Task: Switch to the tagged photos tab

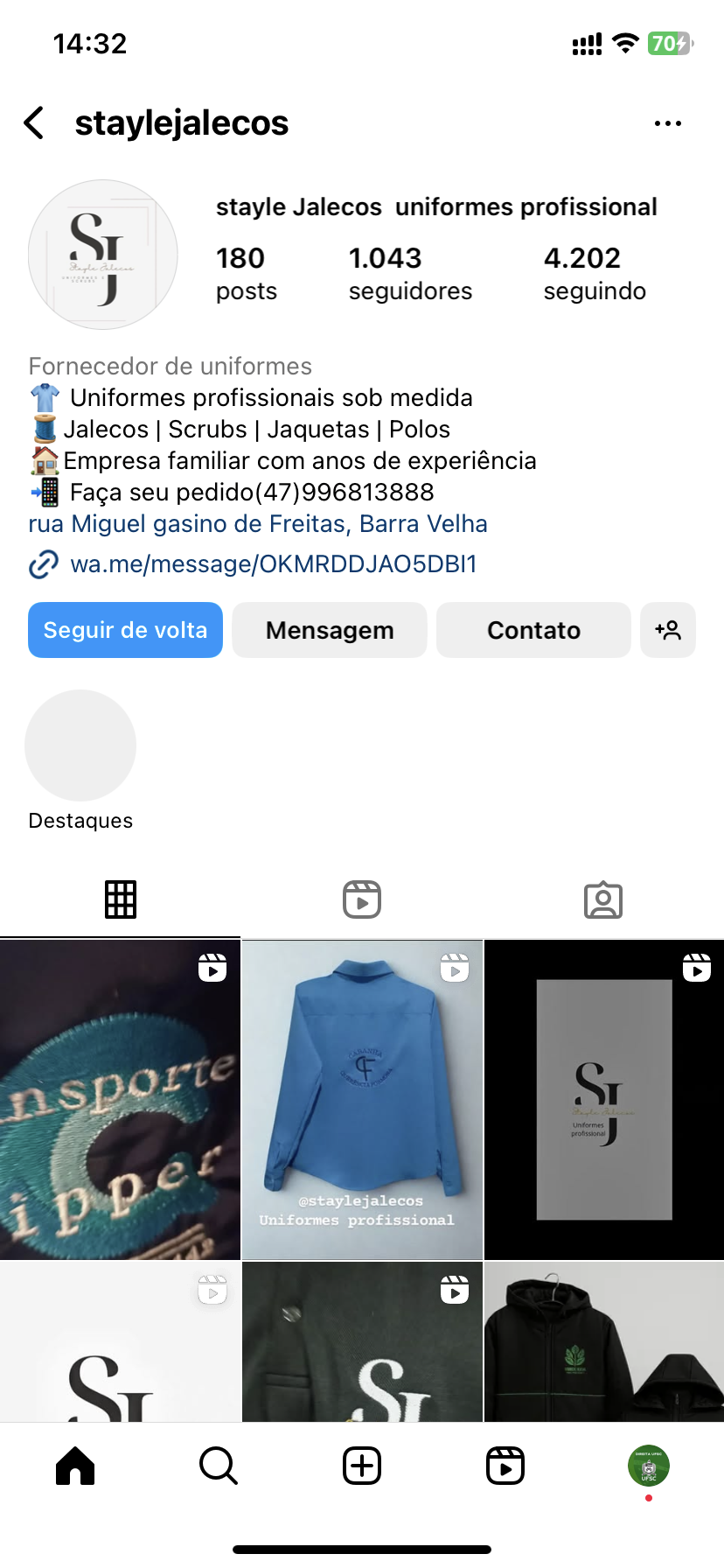Action: pyautogui.click(x=603, y=899)
